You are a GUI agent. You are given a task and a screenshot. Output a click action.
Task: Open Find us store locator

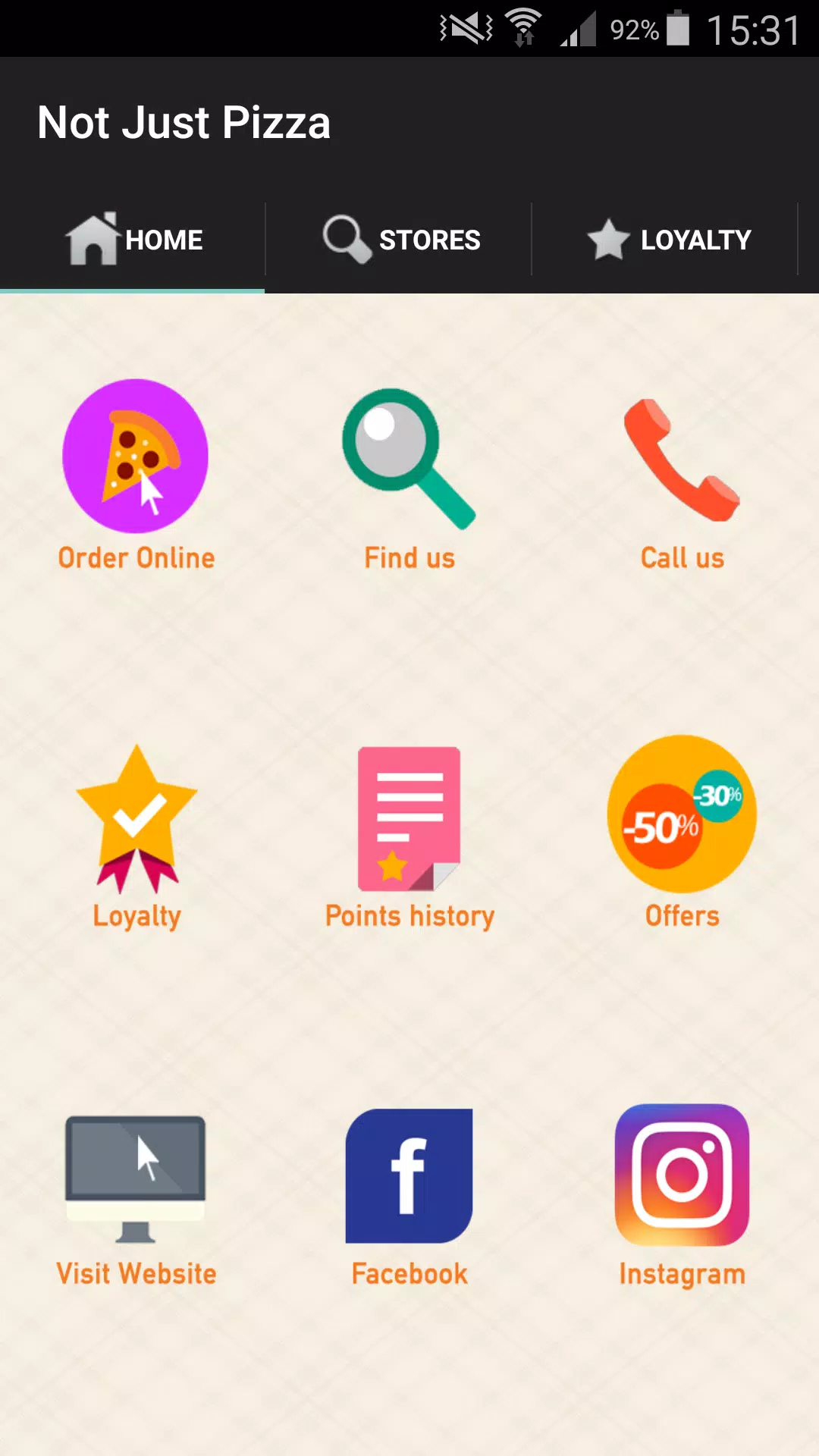(409, 479)
